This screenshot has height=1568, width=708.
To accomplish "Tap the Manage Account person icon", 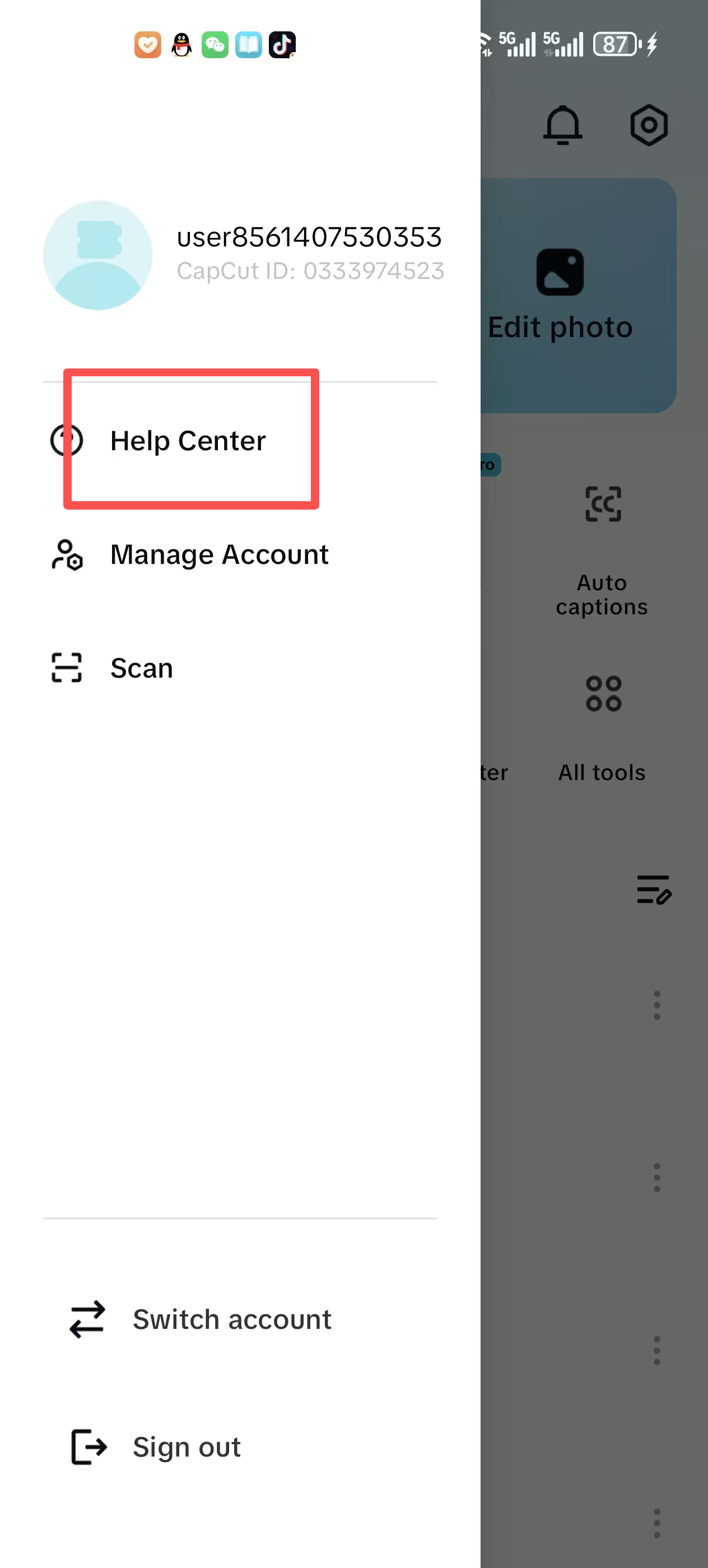I will [x=67, y=554].
